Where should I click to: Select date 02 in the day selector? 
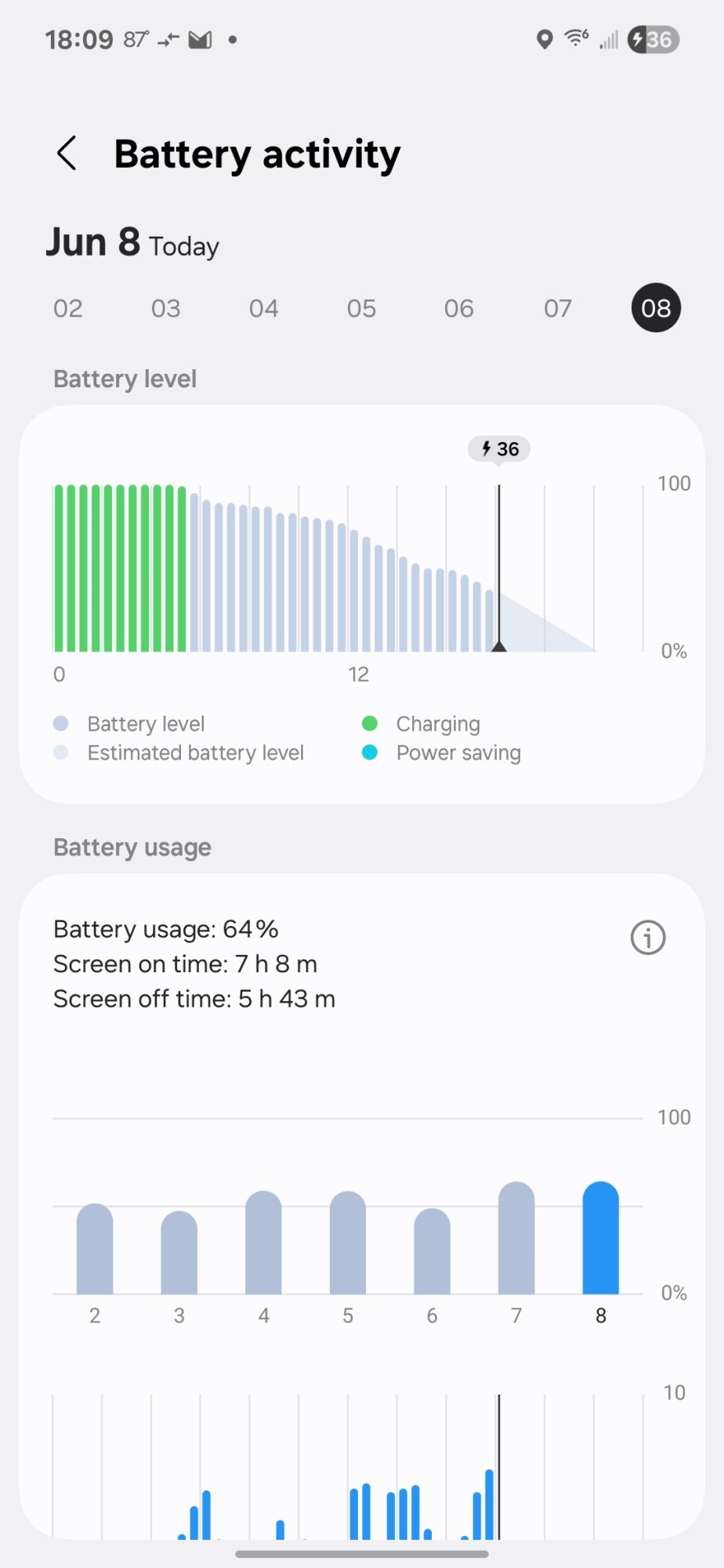tap(68, 308)
